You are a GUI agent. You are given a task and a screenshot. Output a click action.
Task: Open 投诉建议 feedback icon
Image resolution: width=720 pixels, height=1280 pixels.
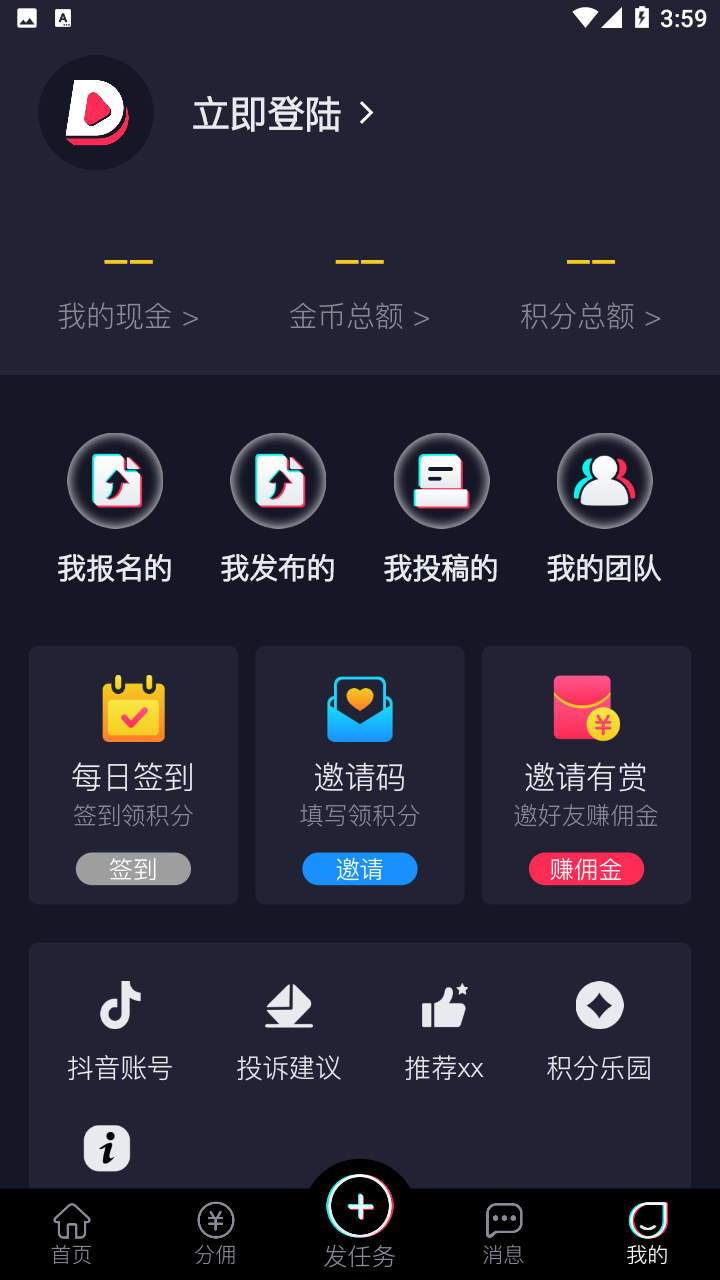288,1005
